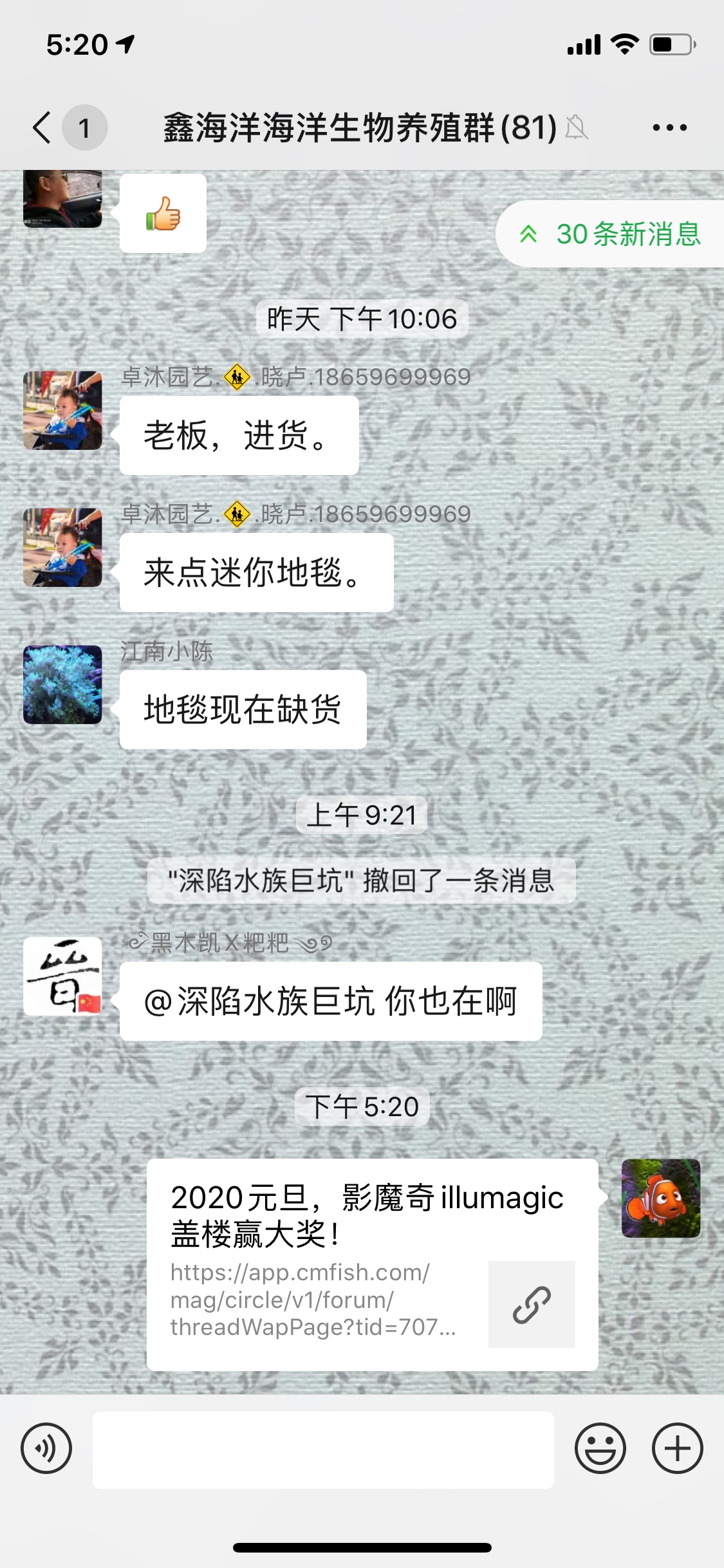Focus the message text field
The image size is (724, 1568).
pyautogui.click(x=323, y=1450)
